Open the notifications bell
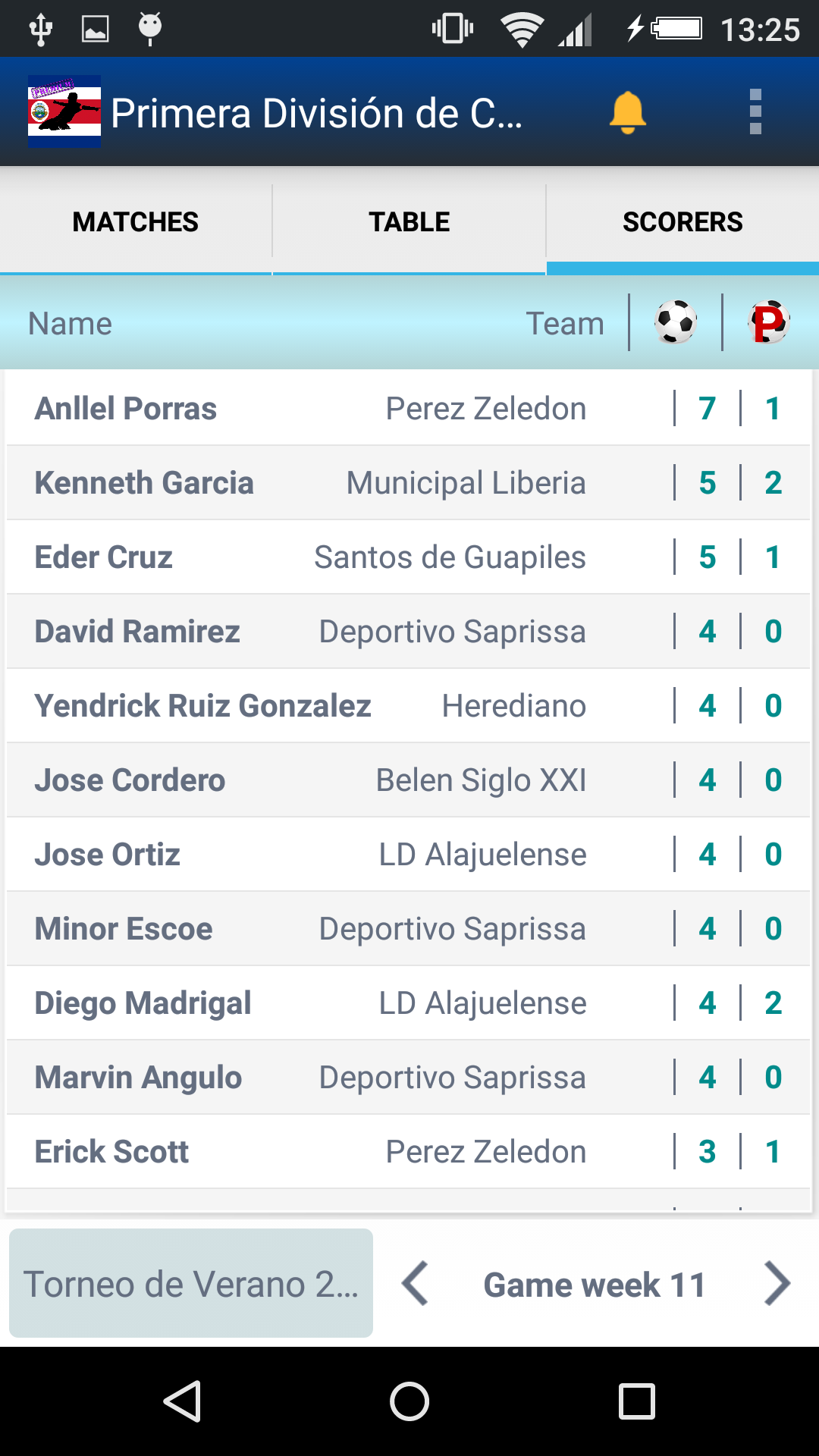Screen dimensions: 819x1456 629,112
